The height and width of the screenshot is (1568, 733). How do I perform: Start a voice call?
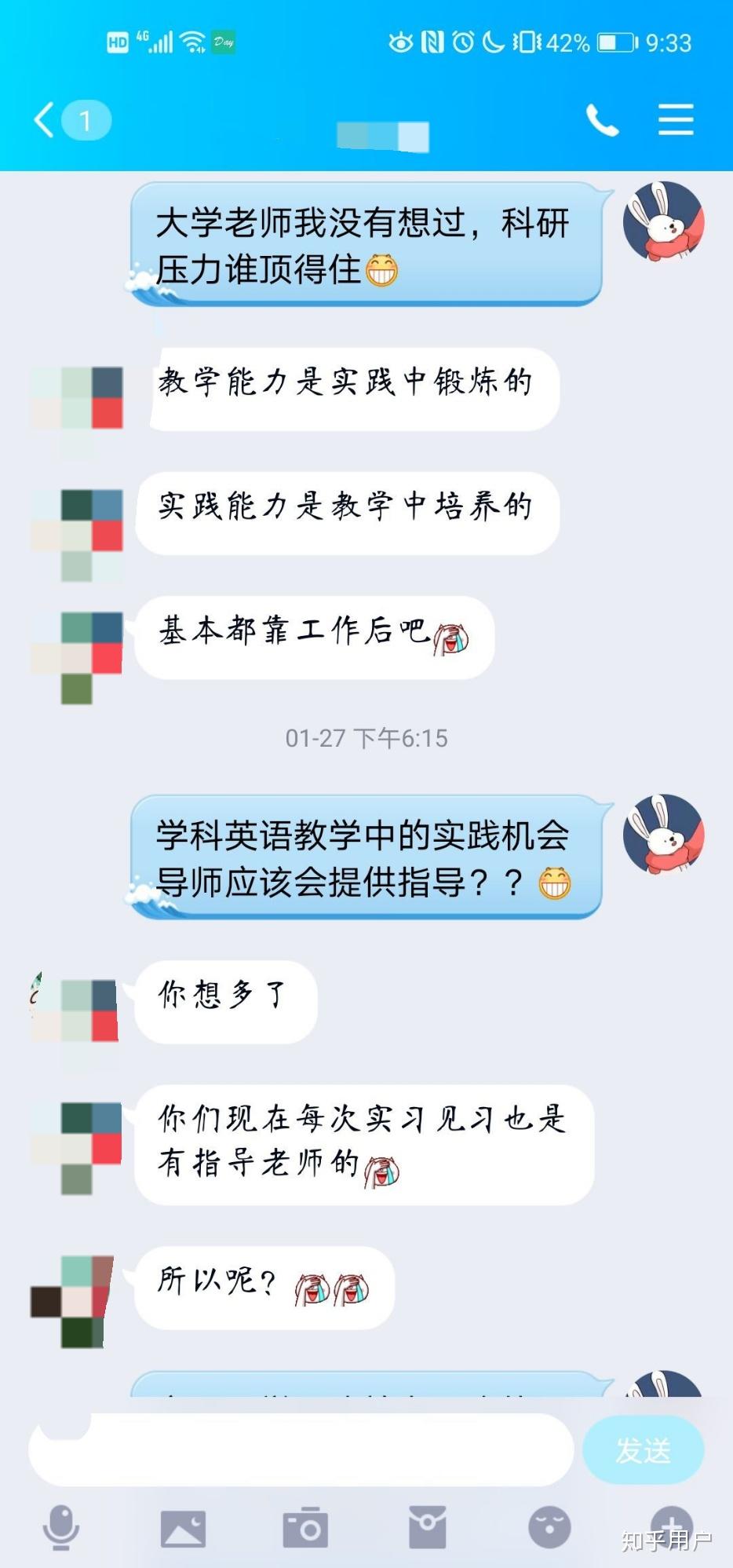pyautogui.click(x=602, y=121)
